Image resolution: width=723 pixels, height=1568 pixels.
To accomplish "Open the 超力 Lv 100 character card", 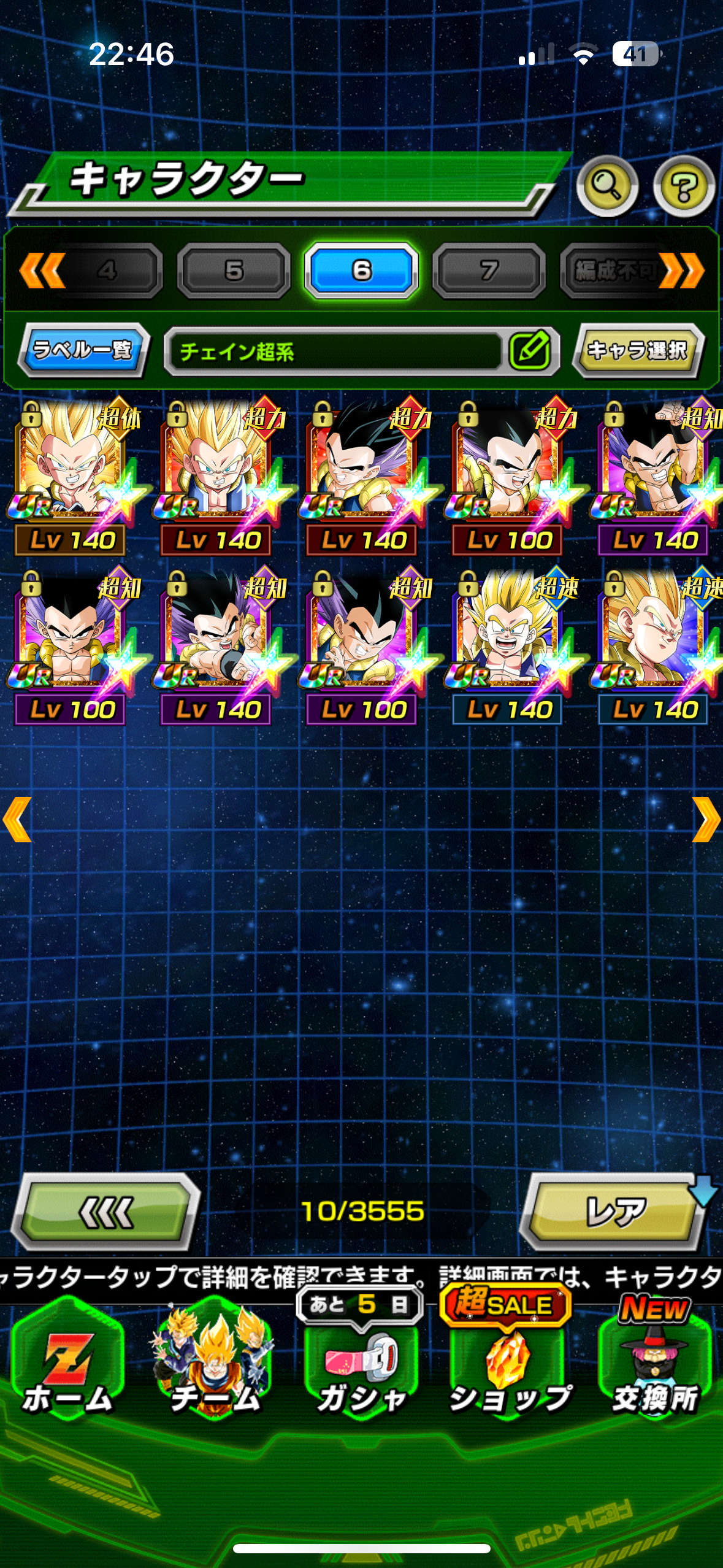I will [509, 477].
